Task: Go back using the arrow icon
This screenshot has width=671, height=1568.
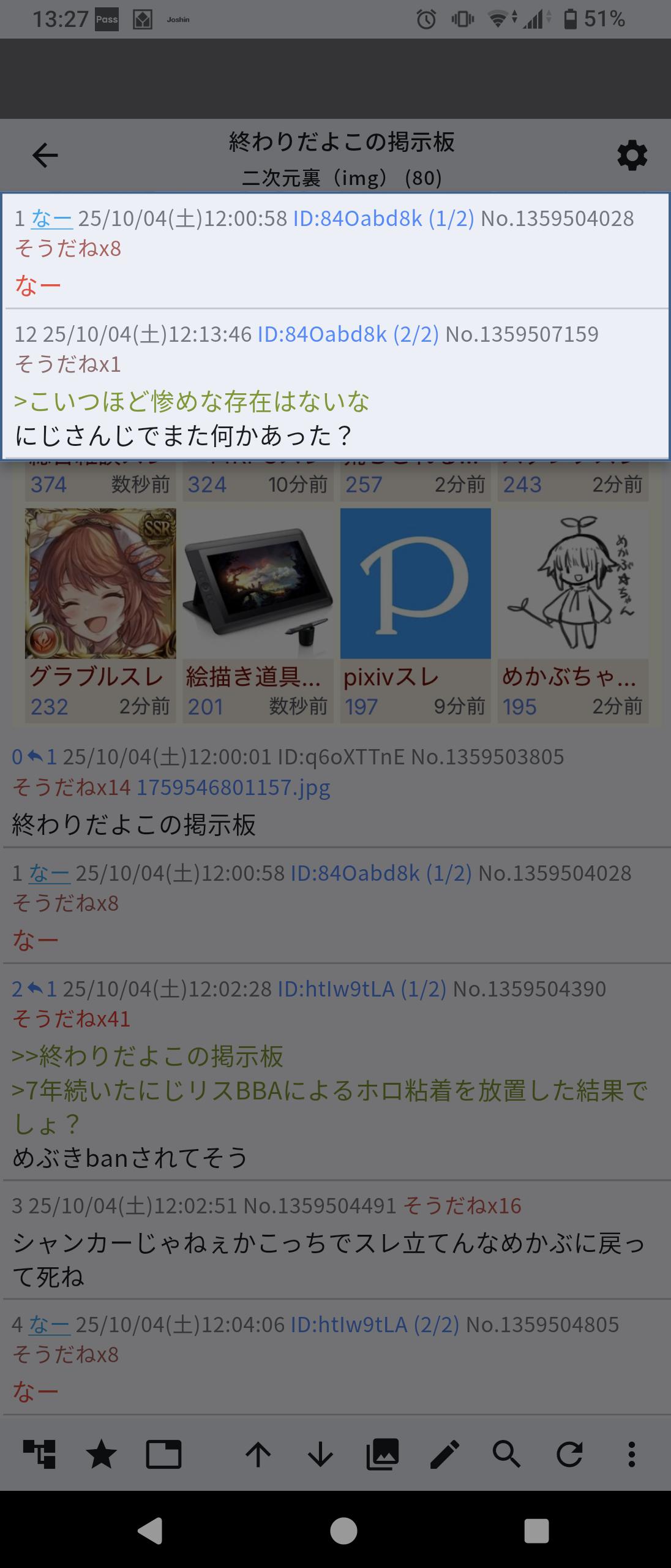Action: [x=45, y=156]
